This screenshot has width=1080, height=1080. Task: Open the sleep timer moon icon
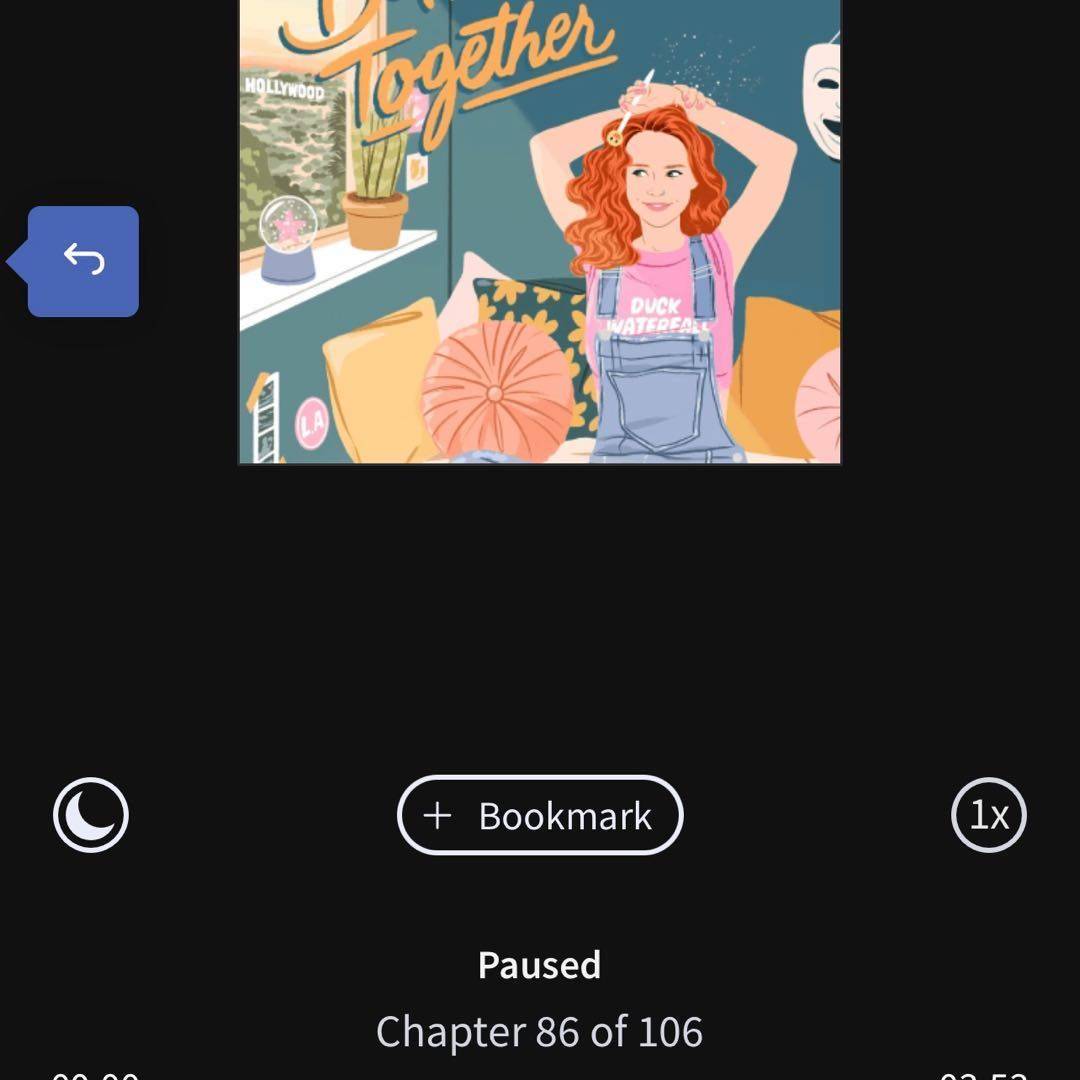[x=91, y=815]
